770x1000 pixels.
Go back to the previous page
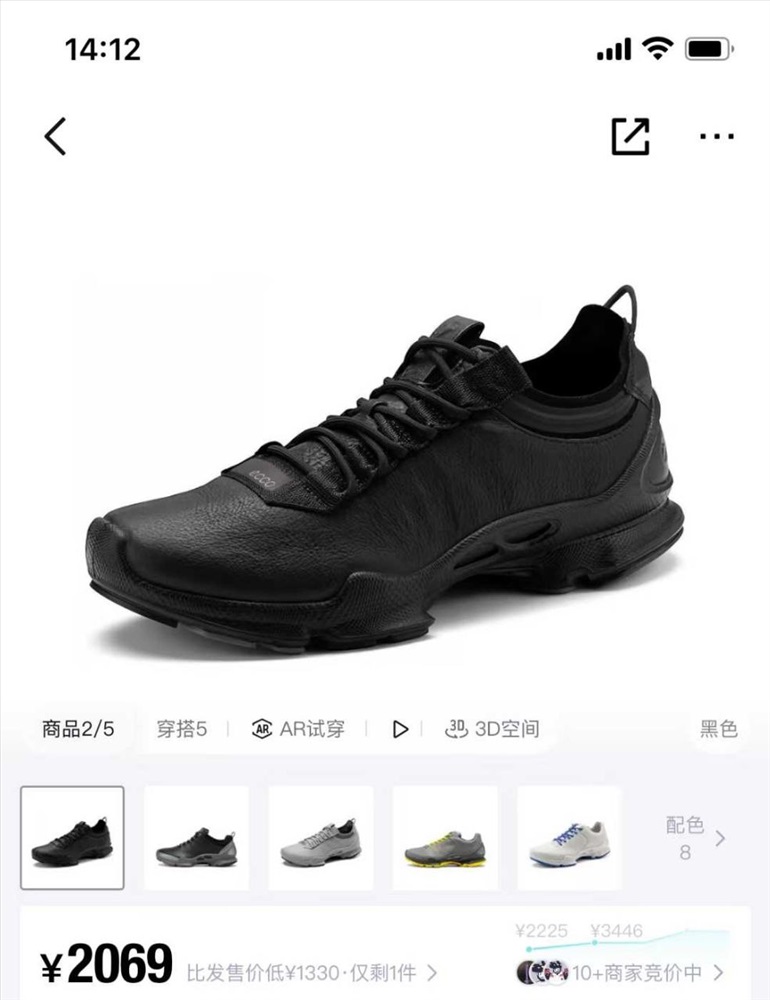click(x=55, y=136)
